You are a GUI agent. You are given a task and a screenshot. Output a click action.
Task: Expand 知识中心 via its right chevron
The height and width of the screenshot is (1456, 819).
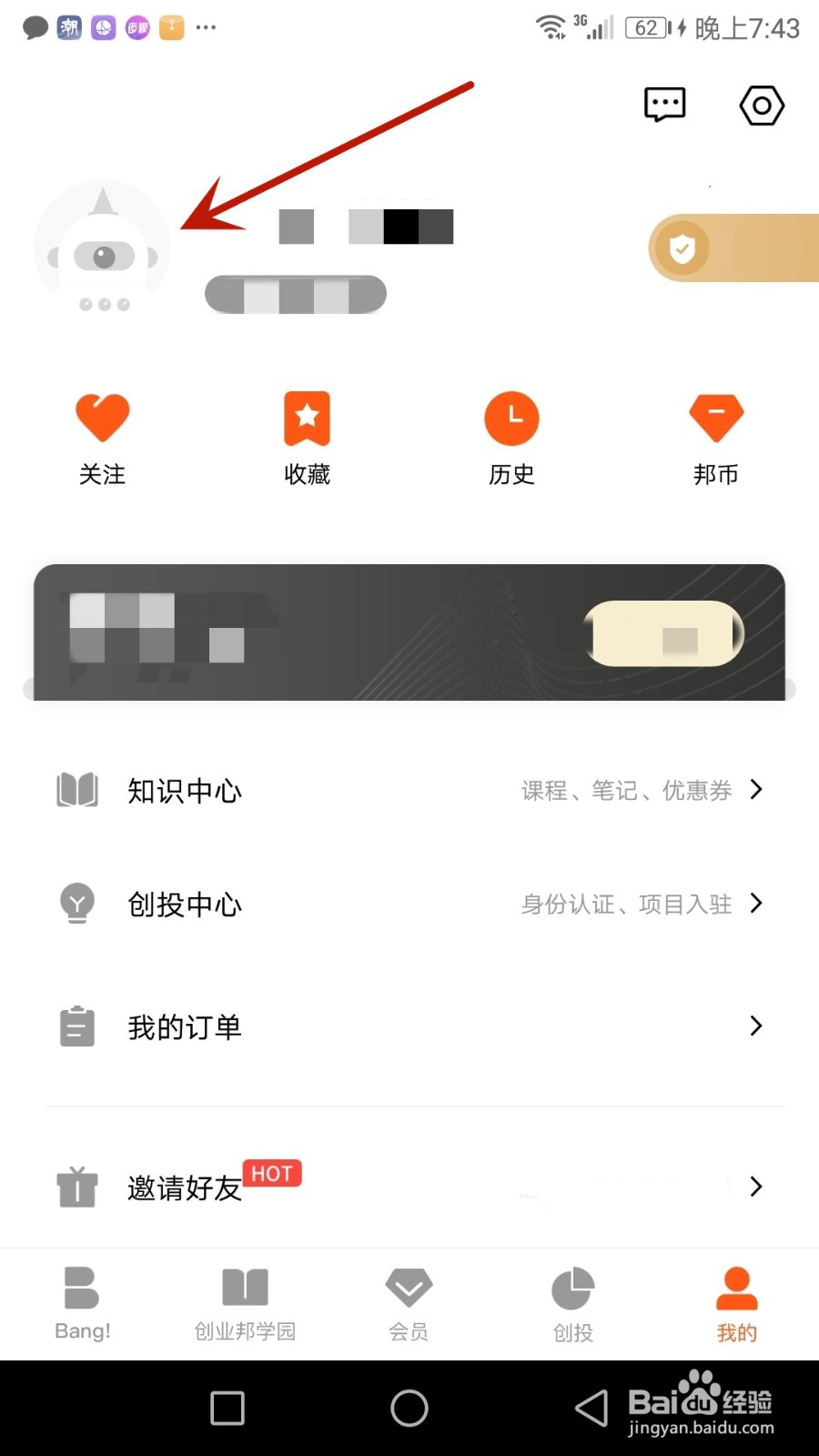pyautogui.click(x=756, y=790)
